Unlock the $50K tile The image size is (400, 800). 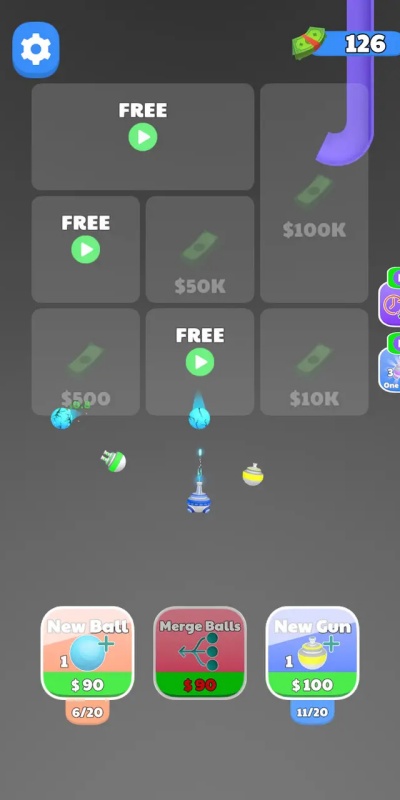[200, 249]
